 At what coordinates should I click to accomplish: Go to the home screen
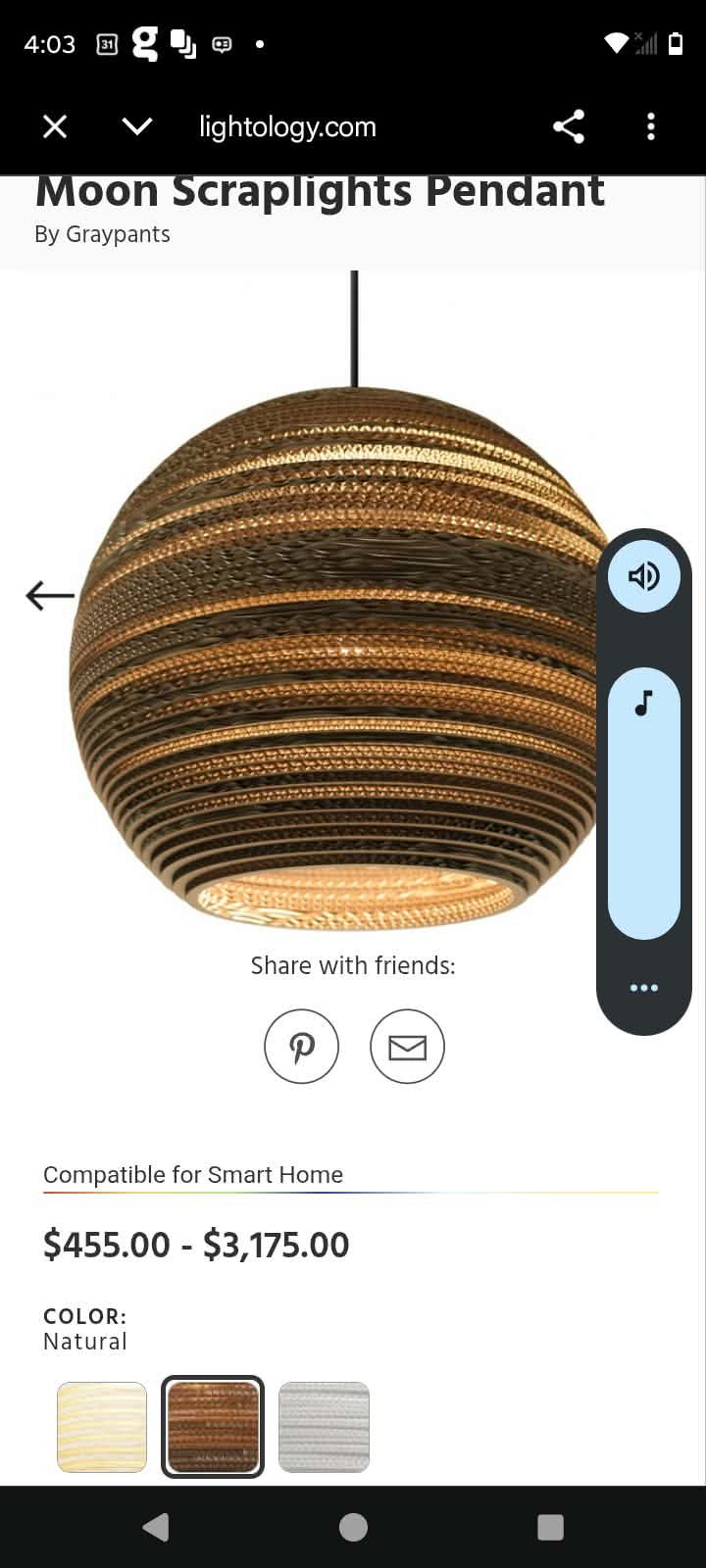[353, 1527]
